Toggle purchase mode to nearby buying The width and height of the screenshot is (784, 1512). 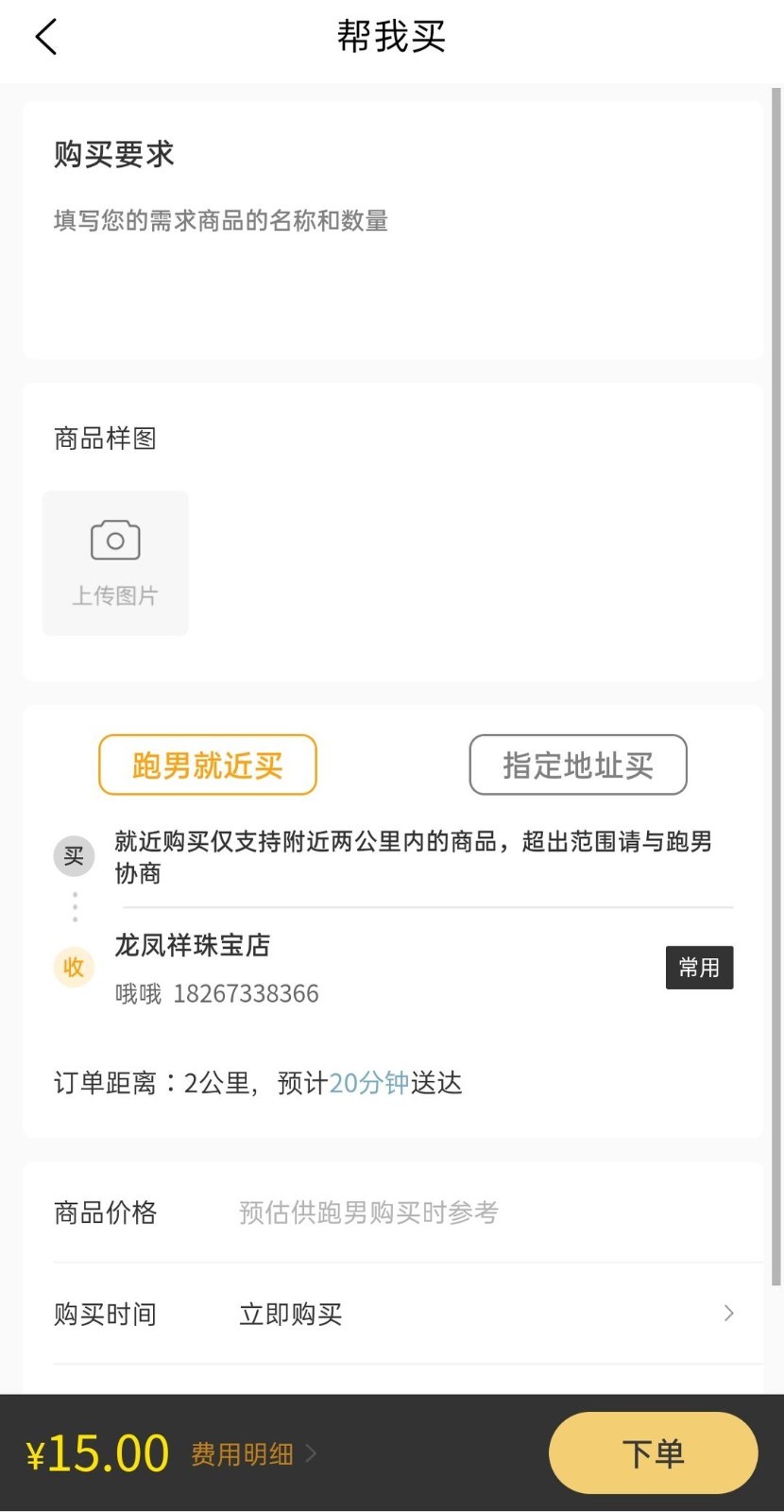tap(208, 765)
